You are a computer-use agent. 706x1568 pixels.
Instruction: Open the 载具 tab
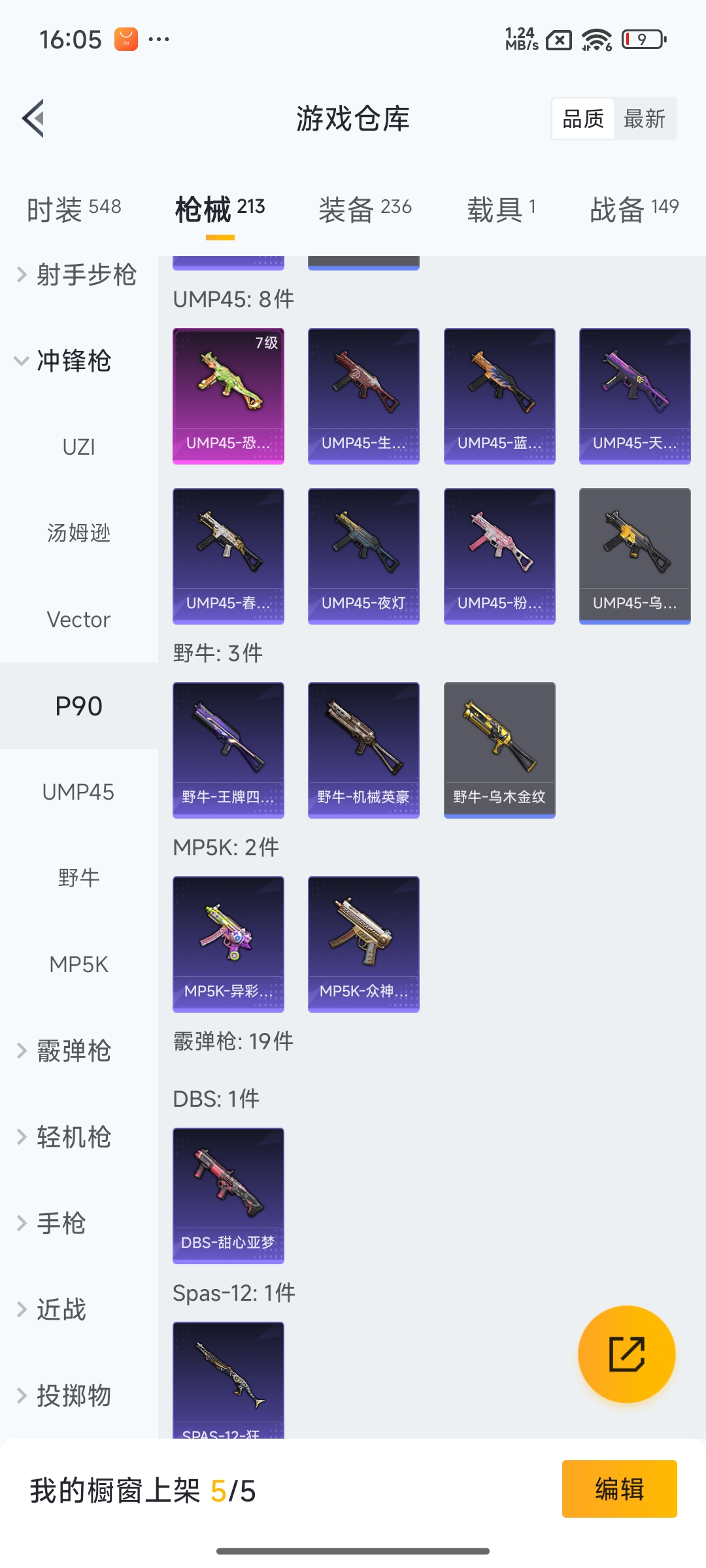coord(501,209)
